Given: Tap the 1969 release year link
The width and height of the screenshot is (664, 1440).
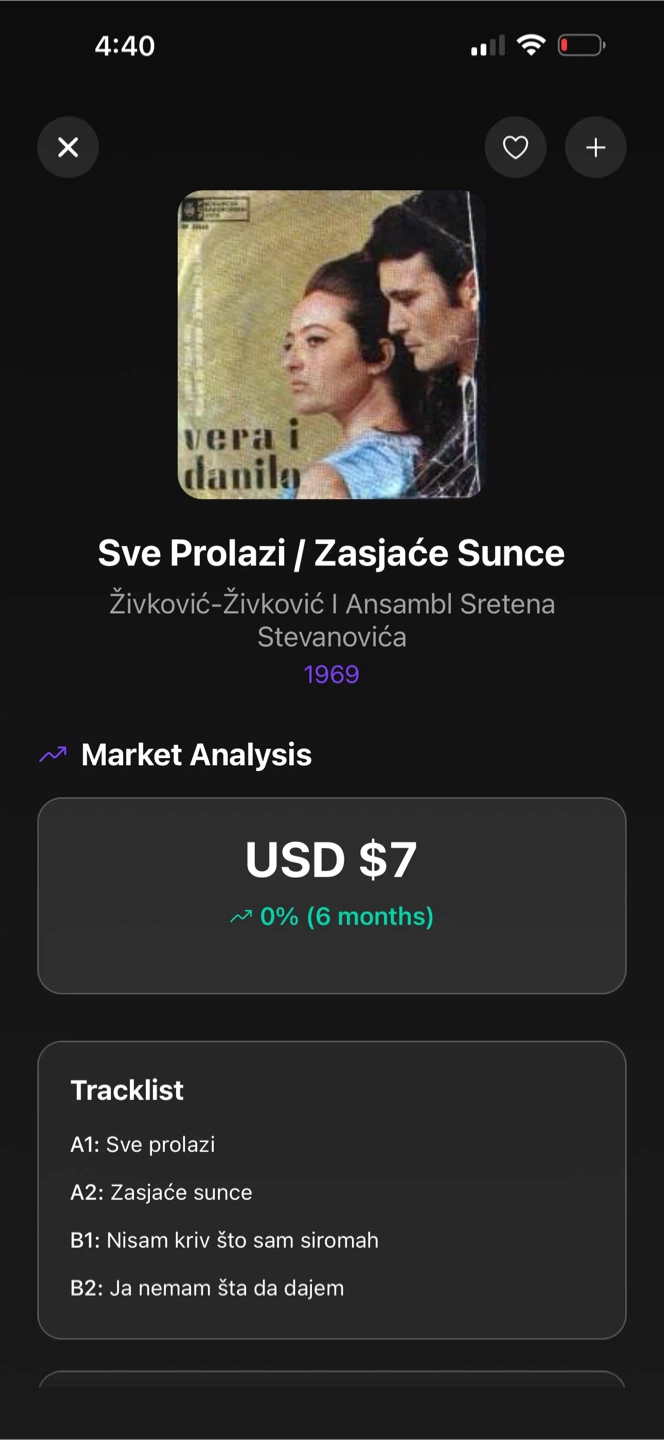Looking at the screenshot, I should pos(331,674).
